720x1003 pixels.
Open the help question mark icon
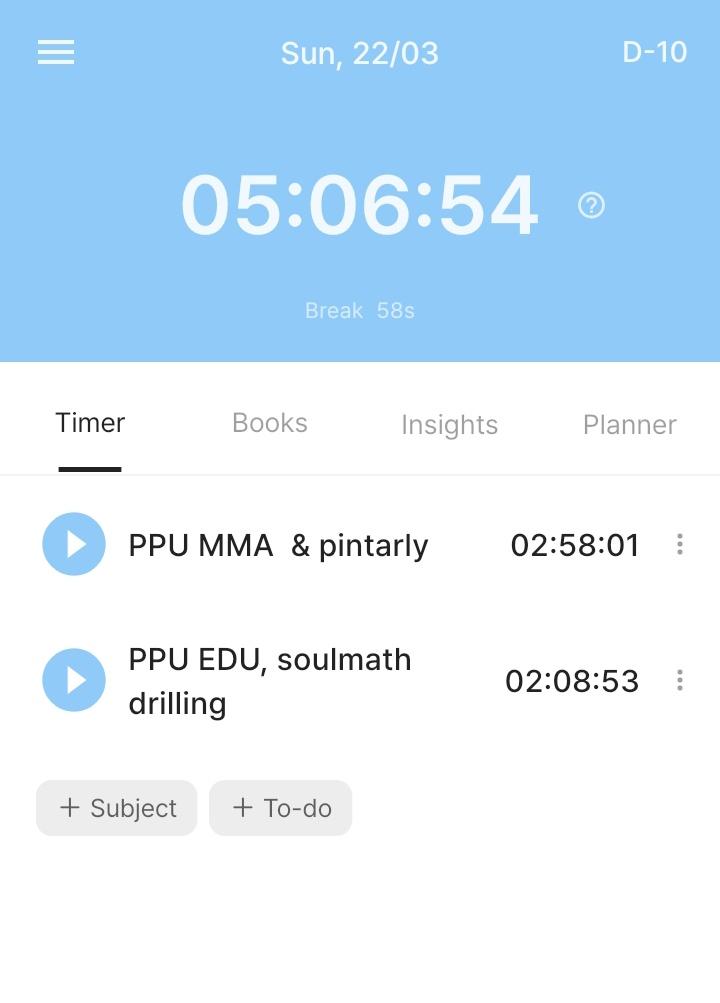[591, 205]
